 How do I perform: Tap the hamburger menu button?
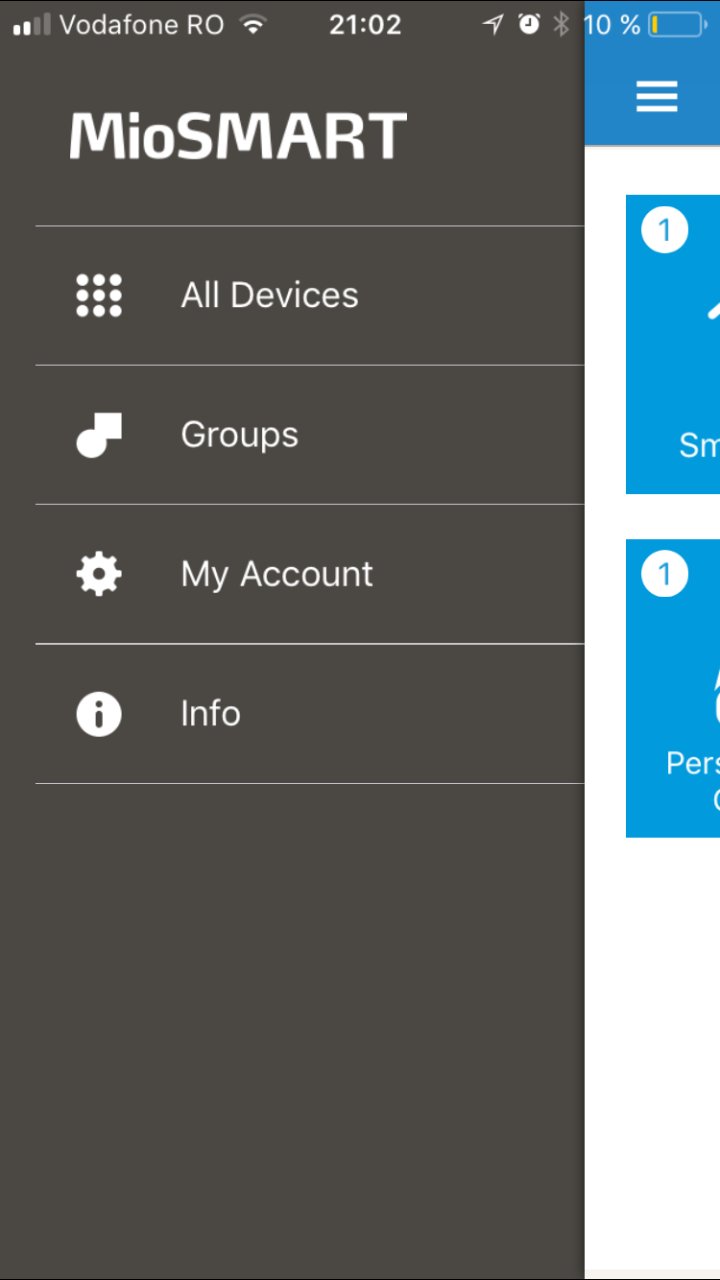tap(657, 96)
